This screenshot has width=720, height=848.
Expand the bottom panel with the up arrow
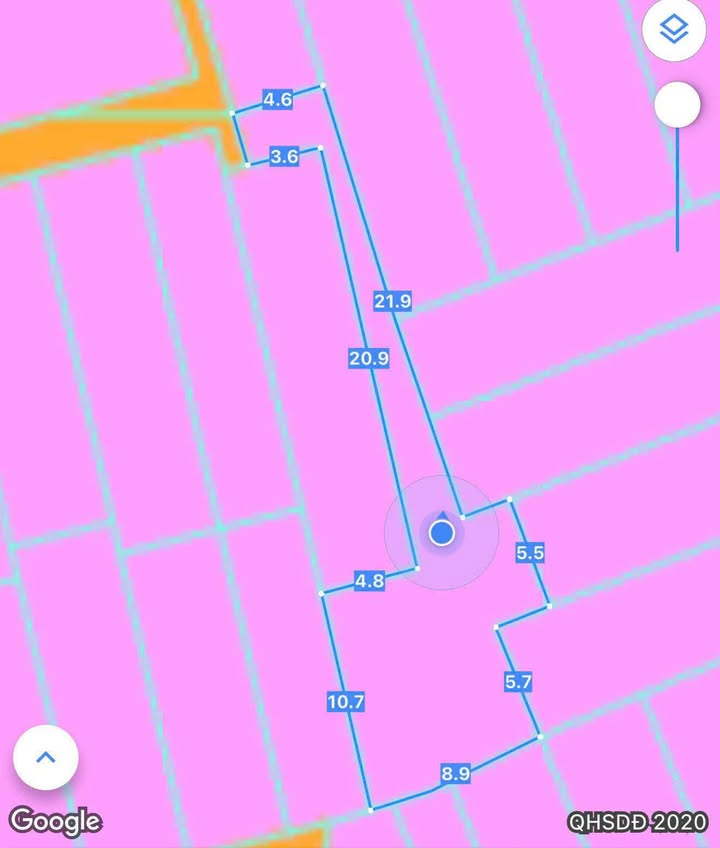(x=46, y=757)
